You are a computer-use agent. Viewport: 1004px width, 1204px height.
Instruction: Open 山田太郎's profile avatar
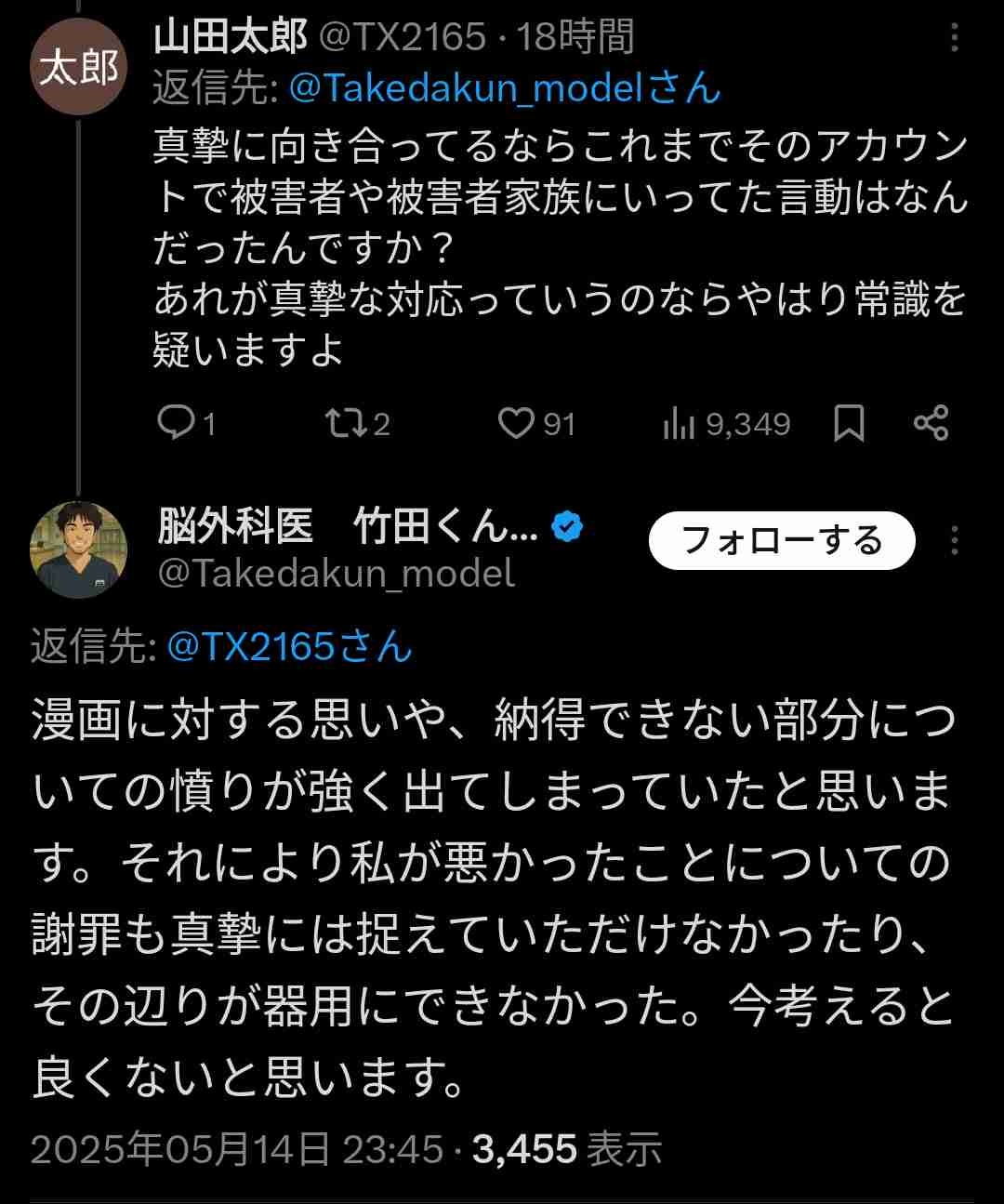click(x=78, y=67)
